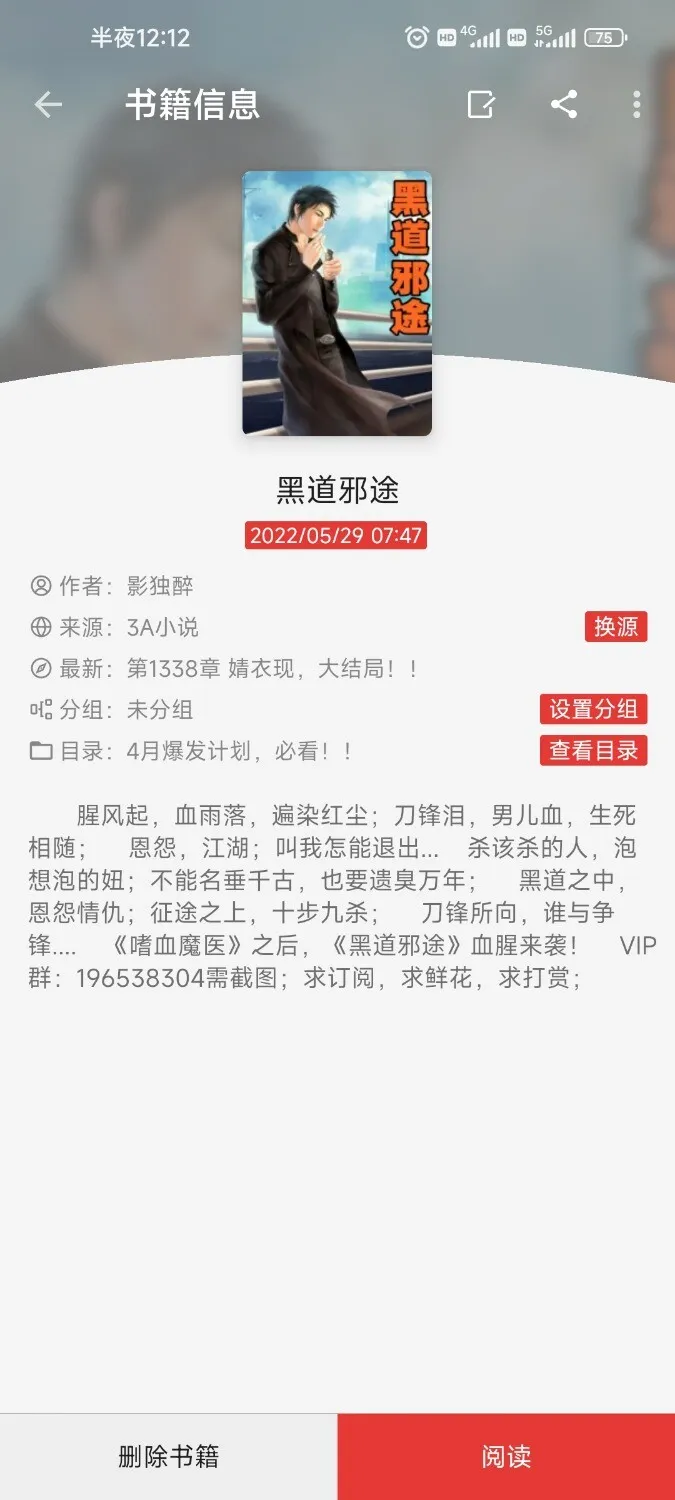The height and width of the screenshot is (1500, 675).
Task: Open 查看目录 to view chapters
Action: point(593,750)
